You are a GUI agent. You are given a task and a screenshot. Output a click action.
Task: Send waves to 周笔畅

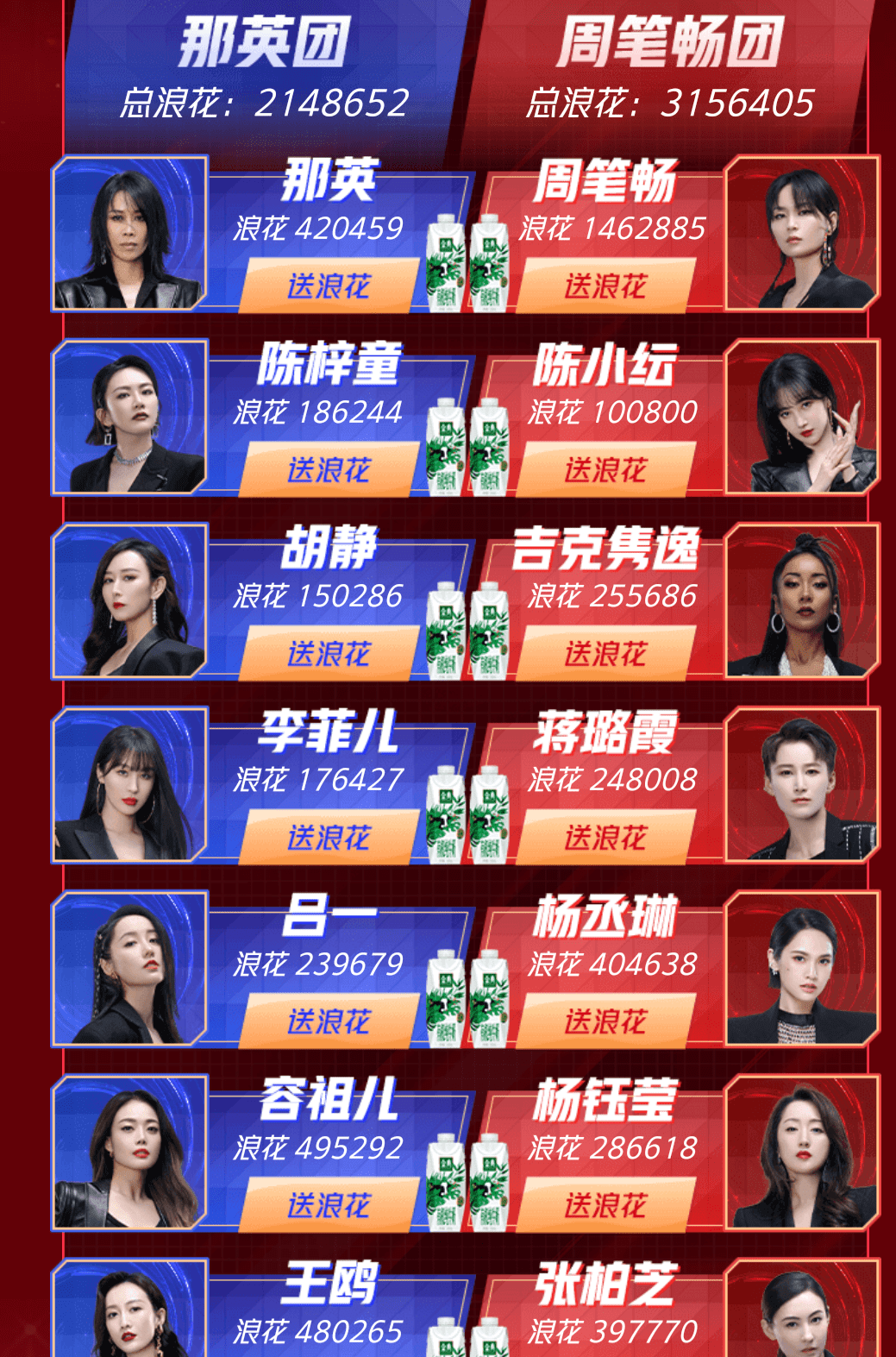(x=605, y=286)
